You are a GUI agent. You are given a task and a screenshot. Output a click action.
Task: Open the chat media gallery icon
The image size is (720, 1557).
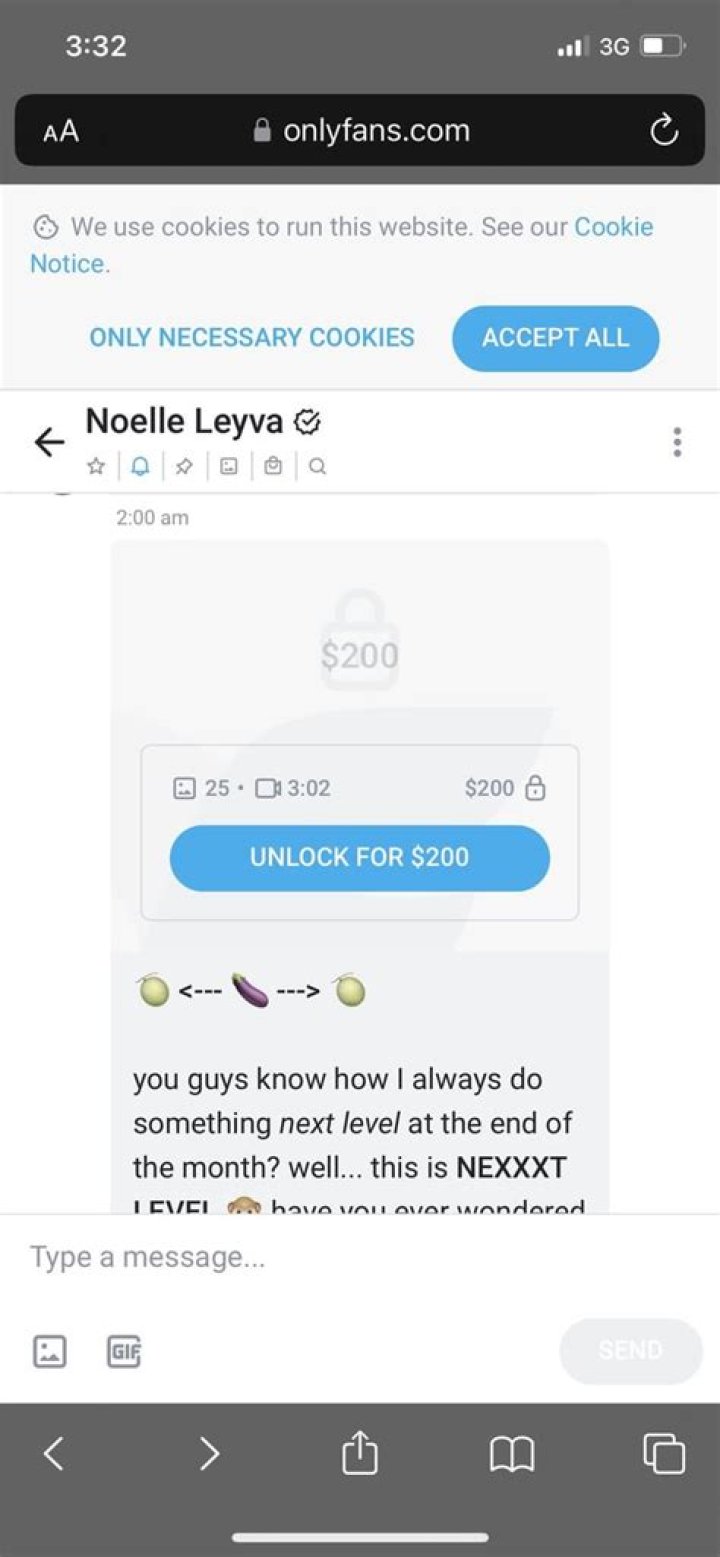click(x=229, y=466)
